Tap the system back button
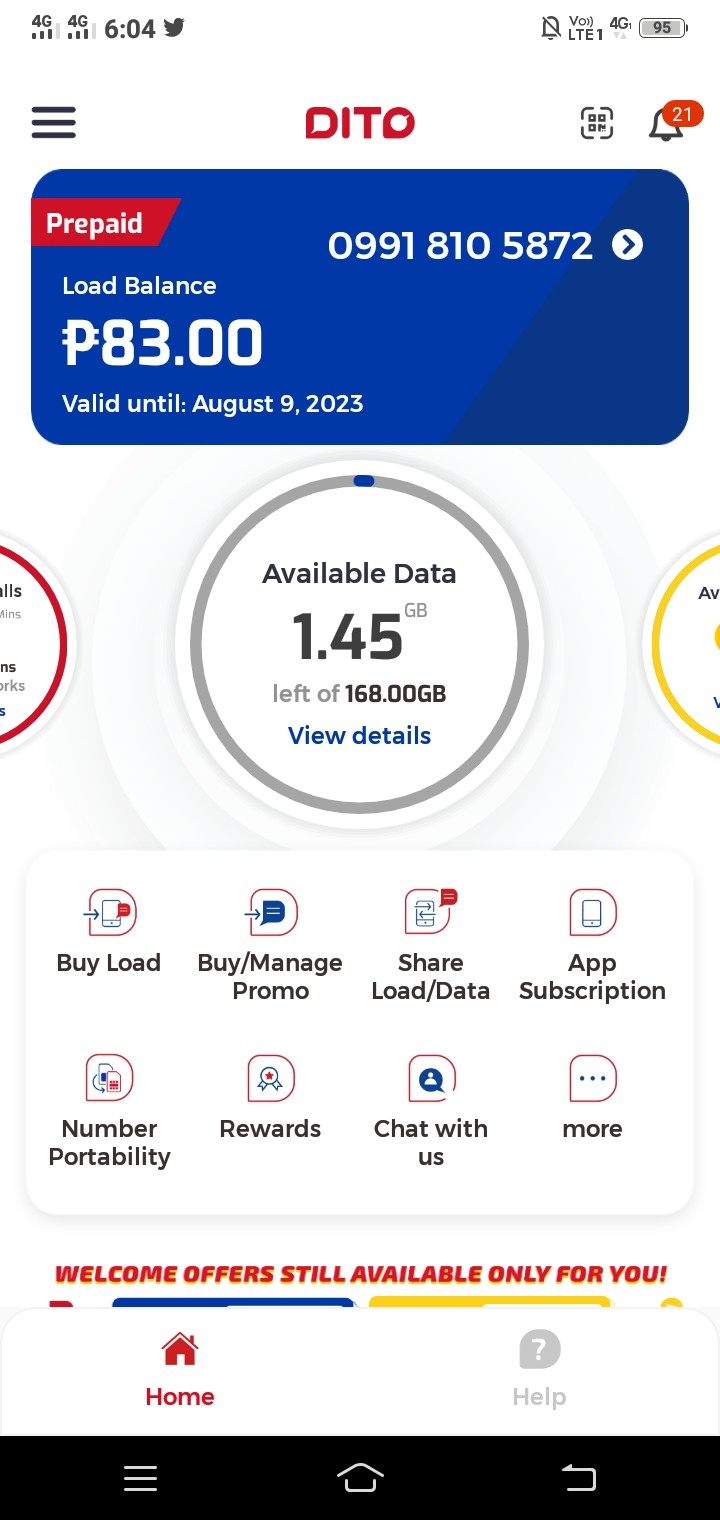Viewport: 720px width, 1520px height. coord(579,1478)
